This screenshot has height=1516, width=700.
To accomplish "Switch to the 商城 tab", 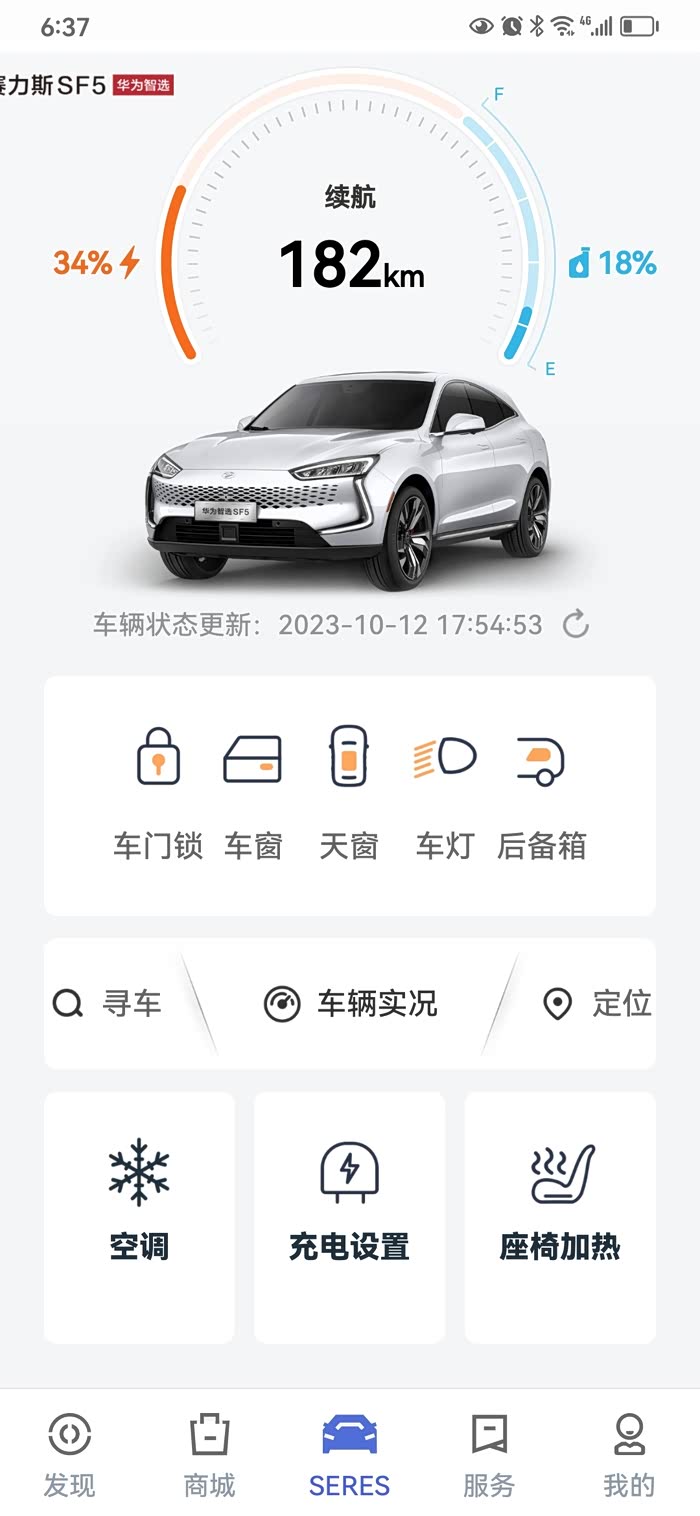I will 210,1455.
